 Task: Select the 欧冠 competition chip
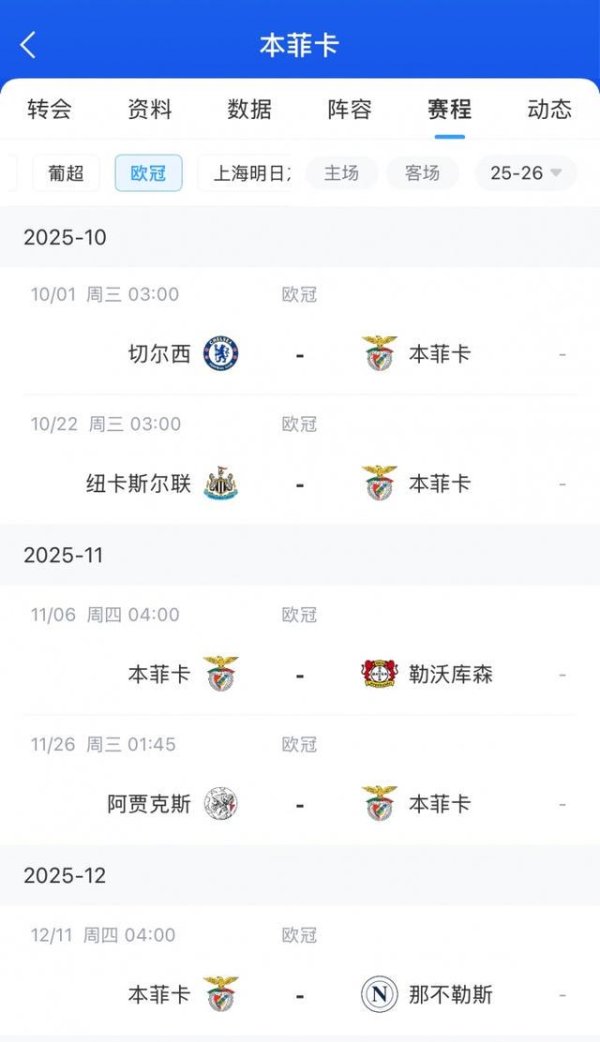(x=148, y=173)
